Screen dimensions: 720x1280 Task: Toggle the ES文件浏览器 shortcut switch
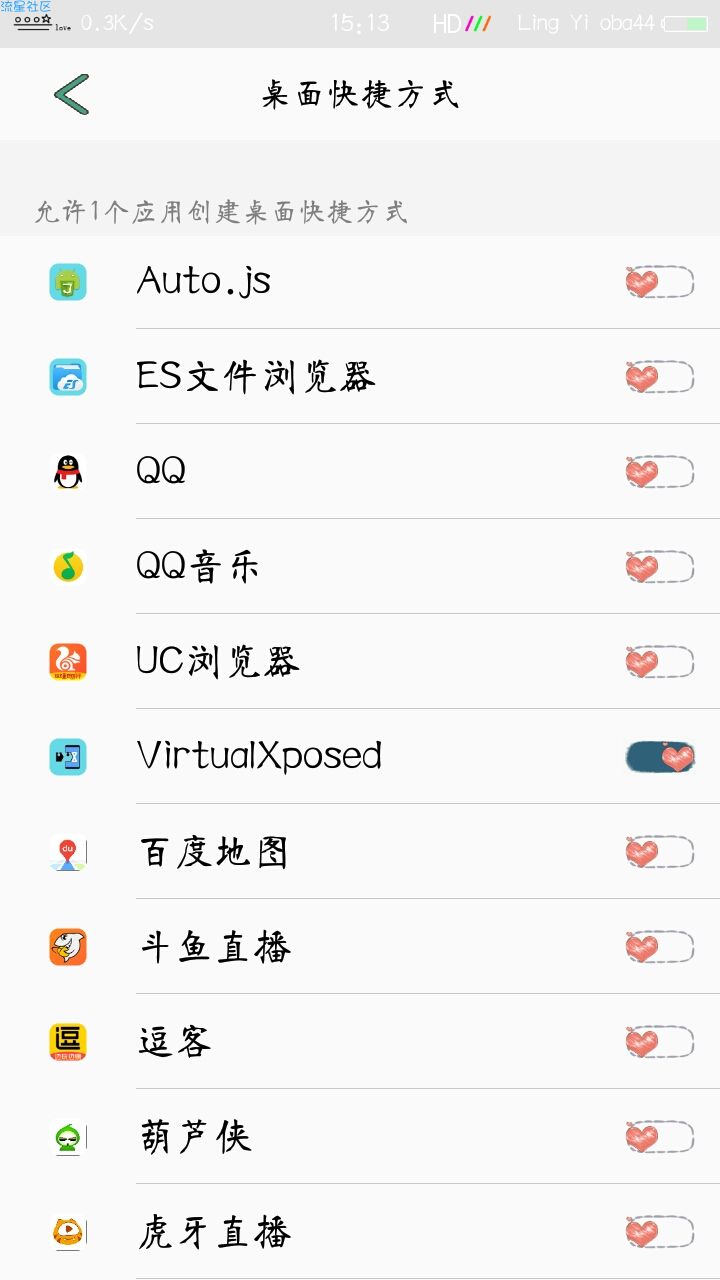(x=660, y=377)
